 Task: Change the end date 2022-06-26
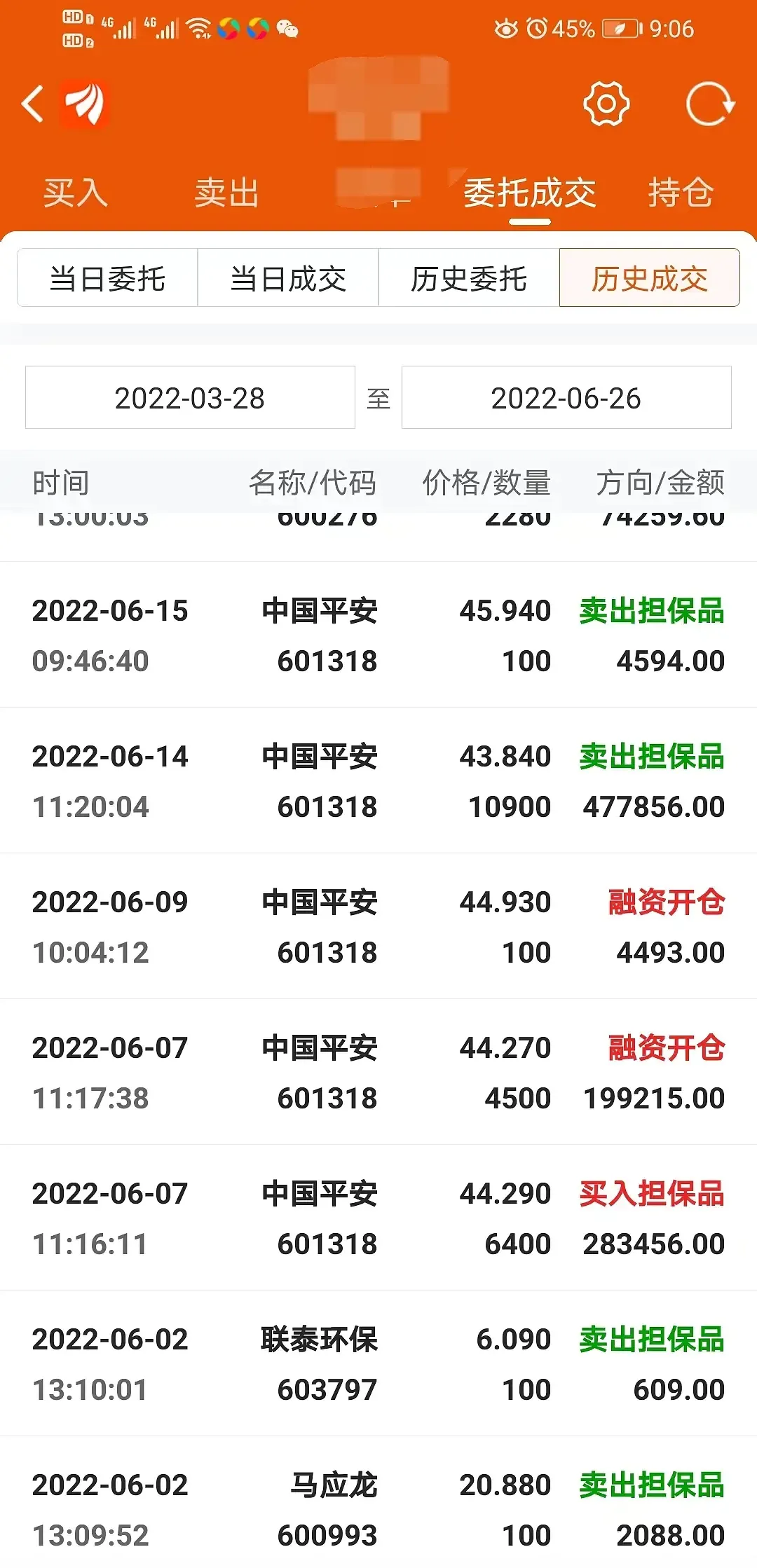coord(566,397)
